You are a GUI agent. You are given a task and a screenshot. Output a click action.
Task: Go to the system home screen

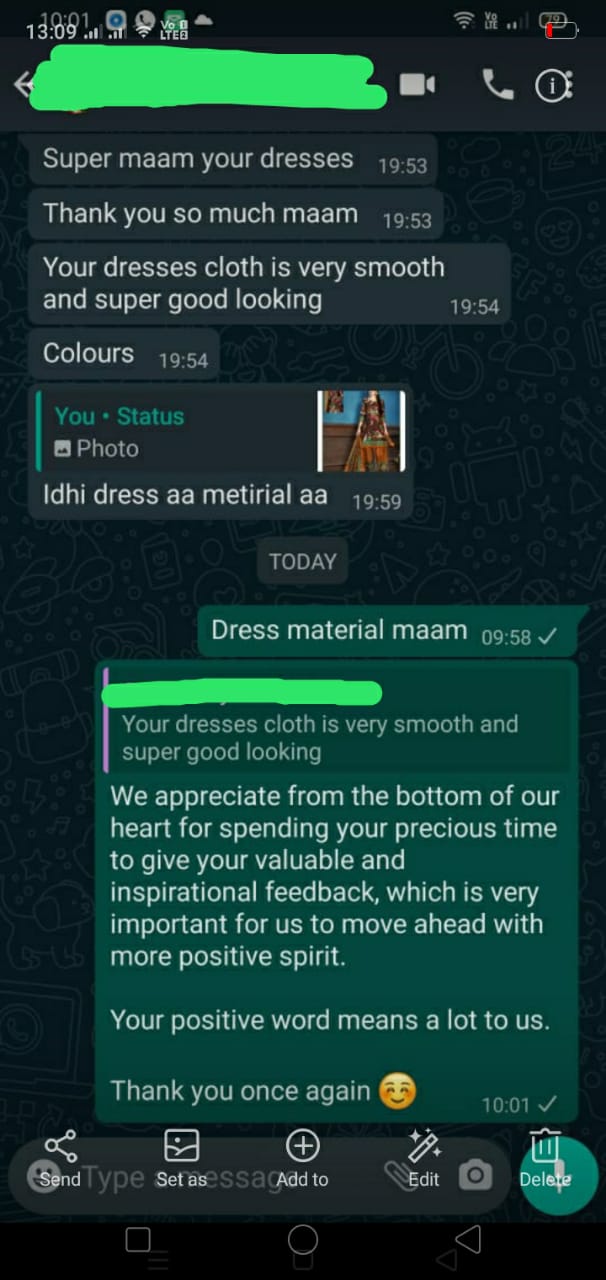[x=302, y=1240]
